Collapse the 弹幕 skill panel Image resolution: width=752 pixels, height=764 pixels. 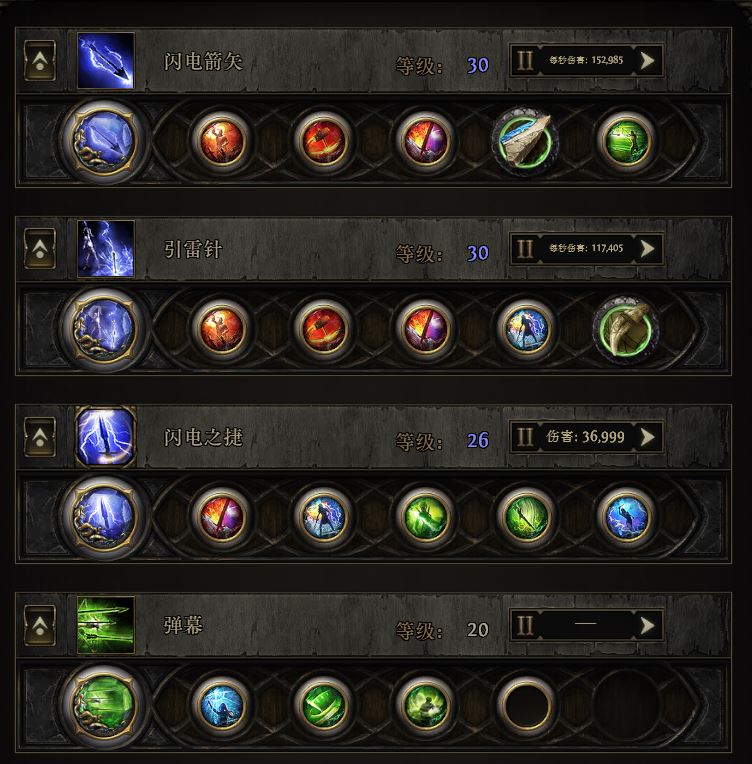39,625
